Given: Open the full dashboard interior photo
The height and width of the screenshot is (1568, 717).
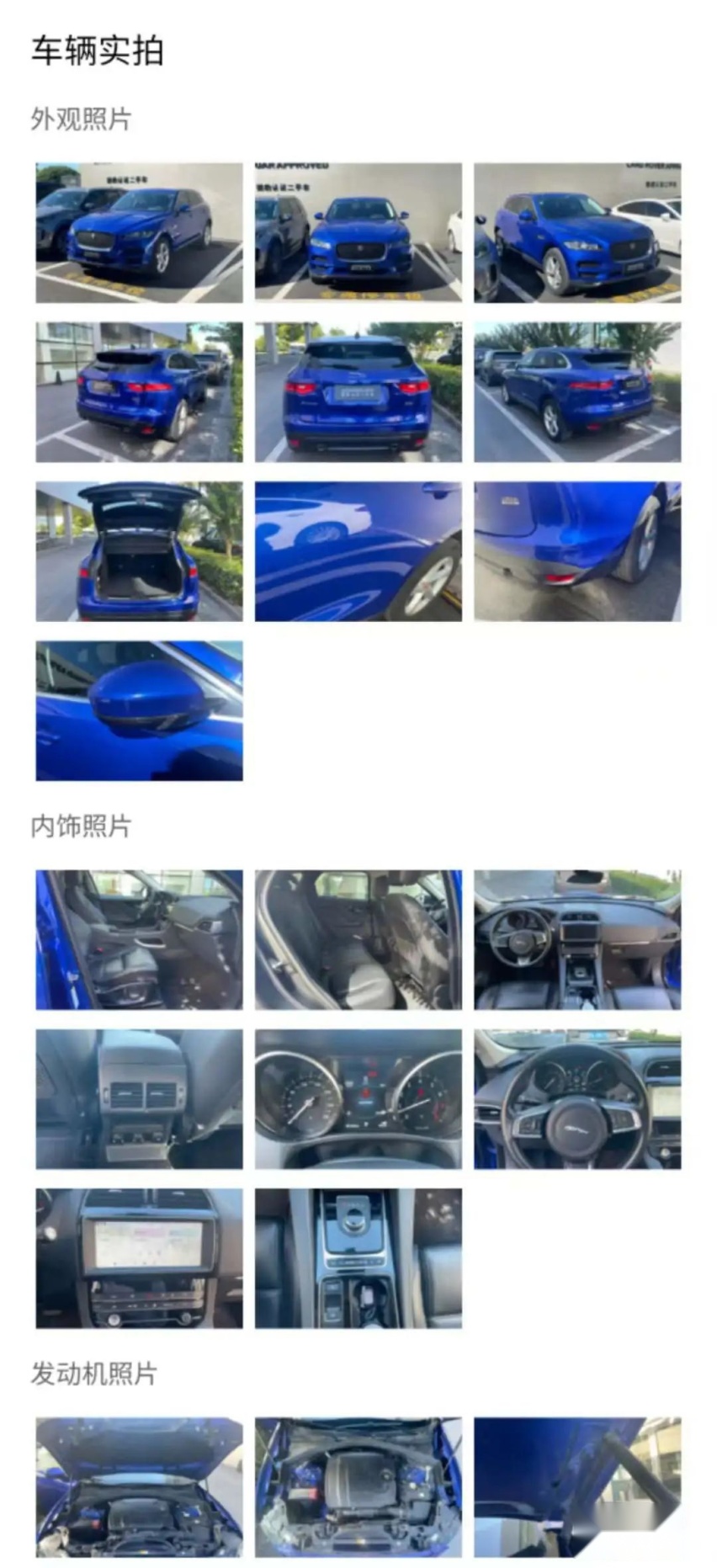Looking at the screenshot, I should click(577, 939).
